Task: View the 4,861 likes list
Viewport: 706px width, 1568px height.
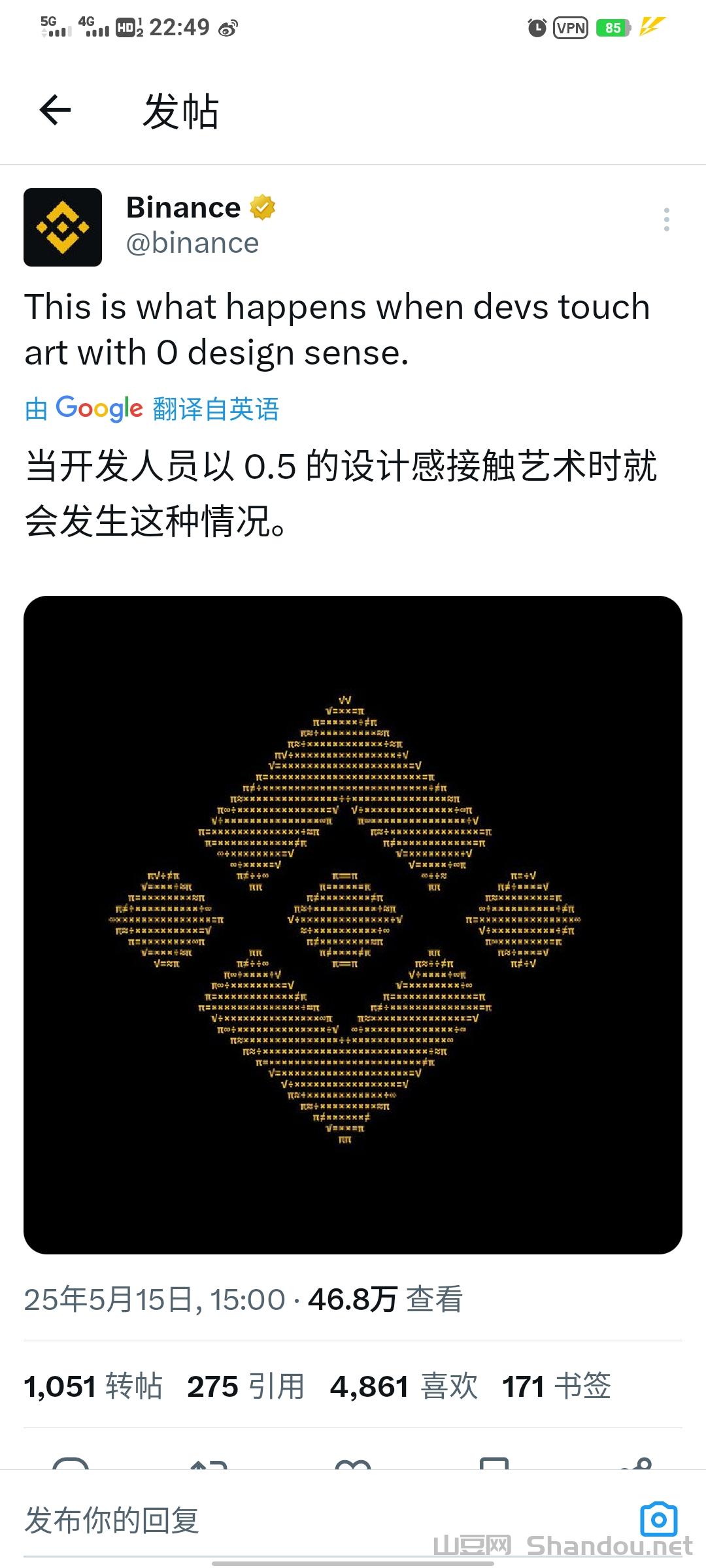Action: 403,1386
